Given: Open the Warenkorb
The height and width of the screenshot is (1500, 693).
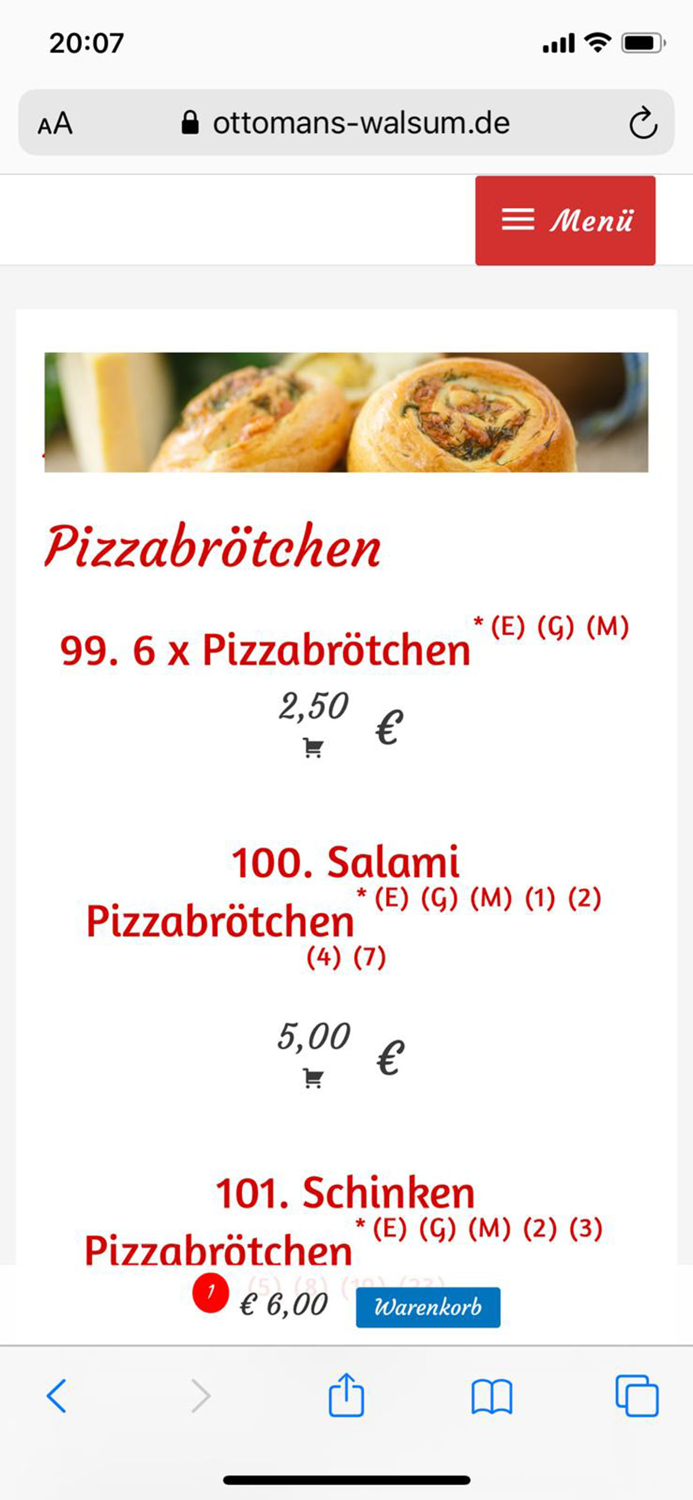Looking at the screenshot, I should tap(428, 1307).
